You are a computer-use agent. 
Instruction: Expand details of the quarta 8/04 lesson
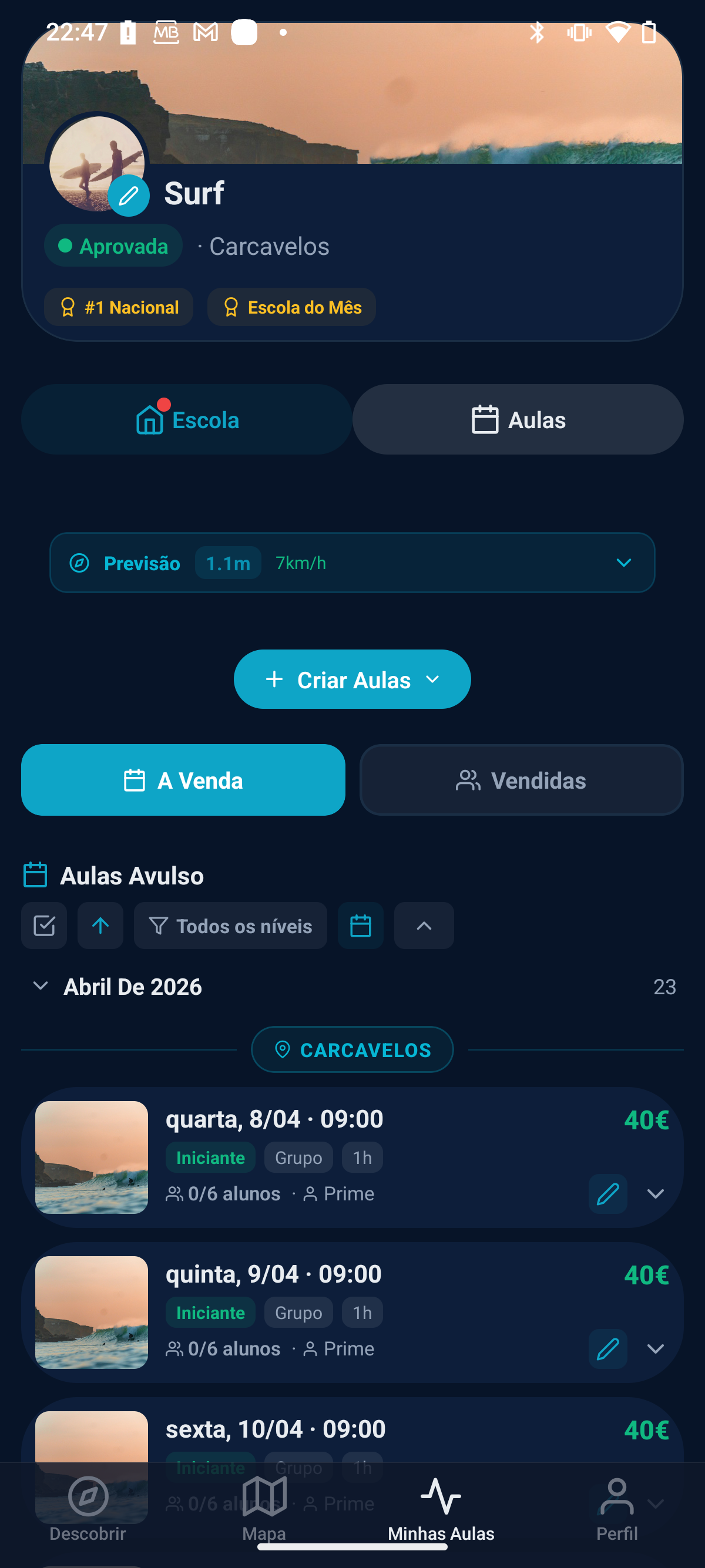click(656, 1193)
